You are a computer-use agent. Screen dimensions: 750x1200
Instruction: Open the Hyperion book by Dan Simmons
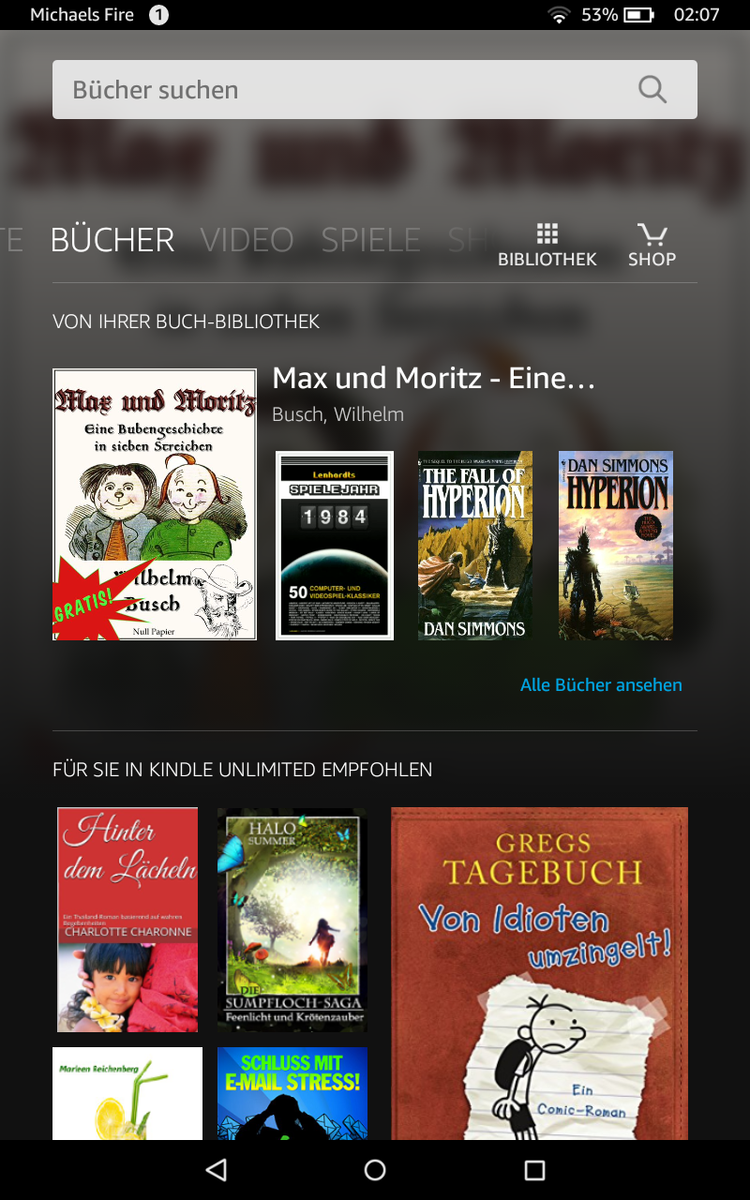tap(615, 546)
